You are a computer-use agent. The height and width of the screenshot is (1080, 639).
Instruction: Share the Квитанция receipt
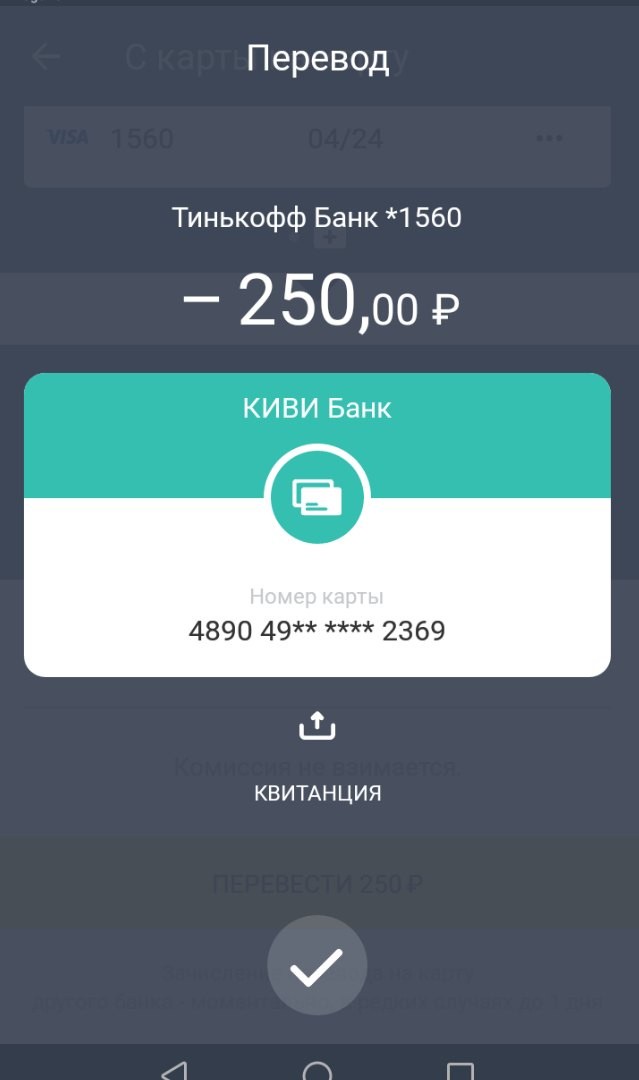317,727
